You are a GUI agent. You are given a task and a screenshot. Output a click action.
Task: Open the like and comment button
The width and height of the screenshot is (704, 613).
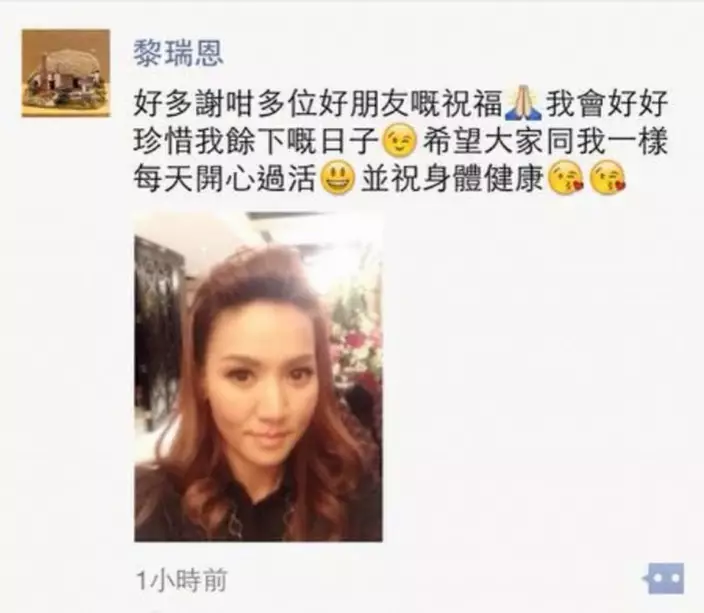click(664, 578)
